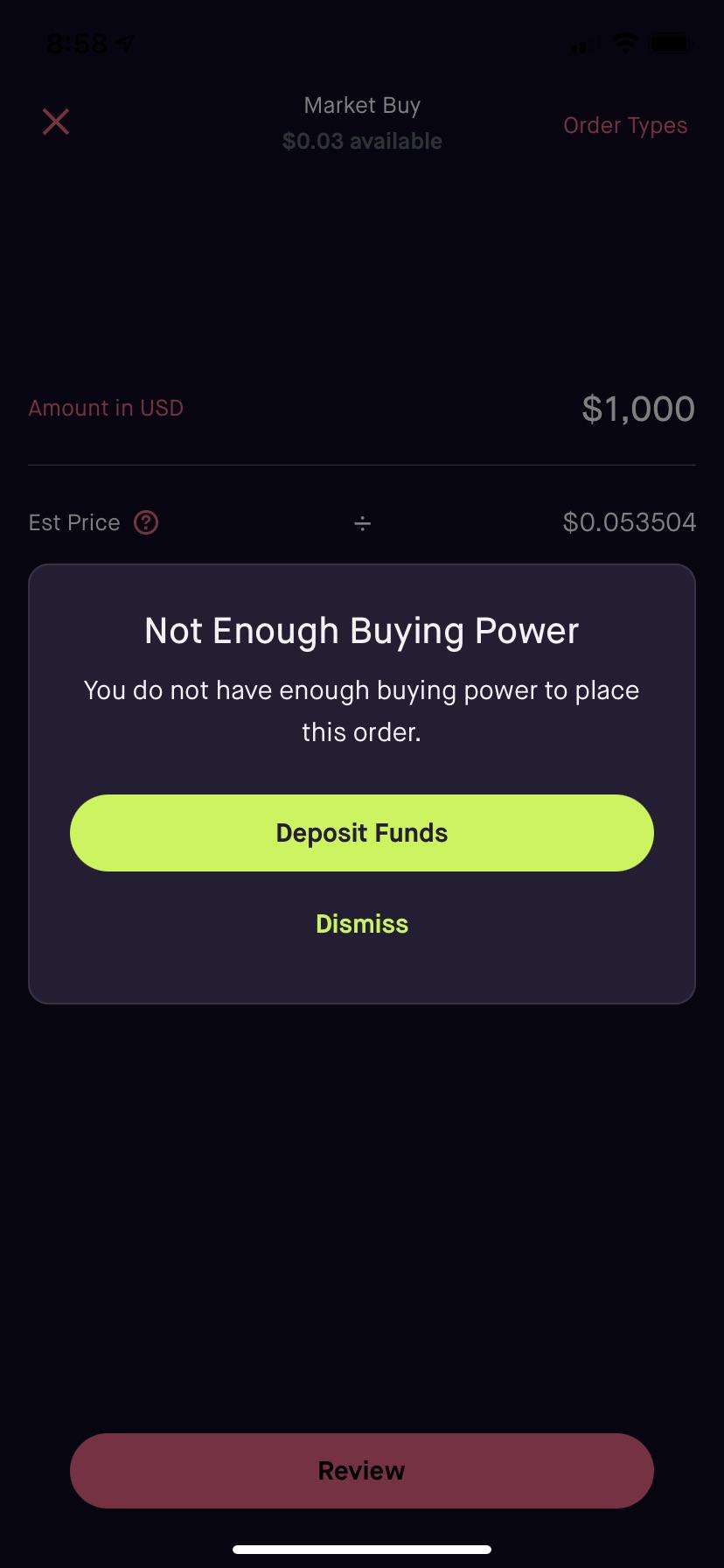Select the $1,000 amount value
The height and width of the screenshot is (1568, 724).
(637, 408)
